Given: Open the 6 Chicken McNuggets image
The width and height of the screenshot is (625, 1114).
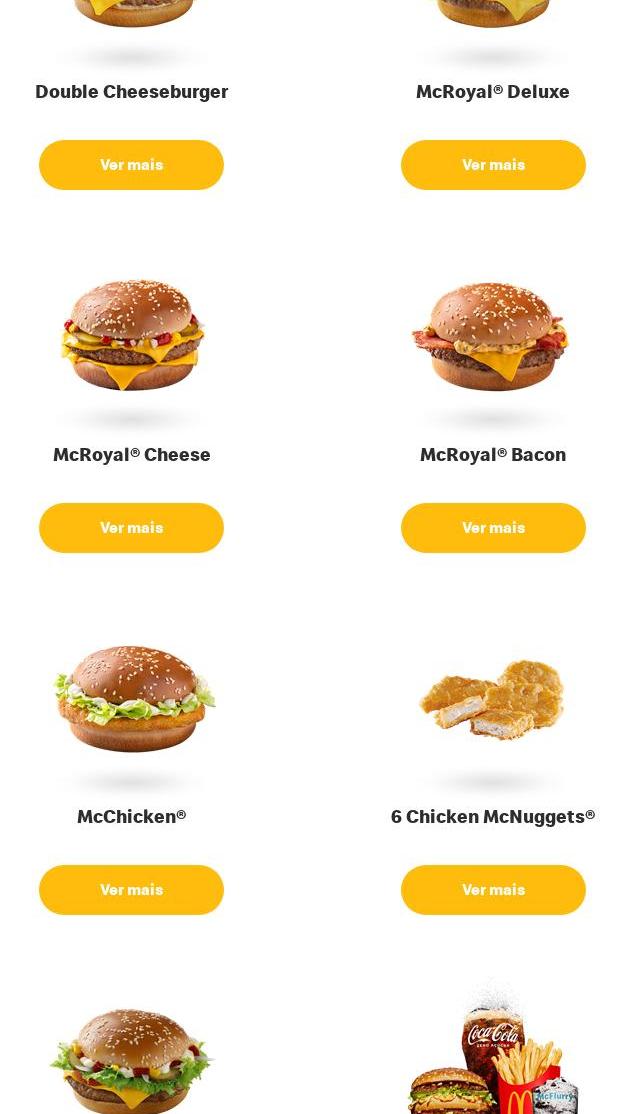Looking at the screenshot, I should (492, 698).
